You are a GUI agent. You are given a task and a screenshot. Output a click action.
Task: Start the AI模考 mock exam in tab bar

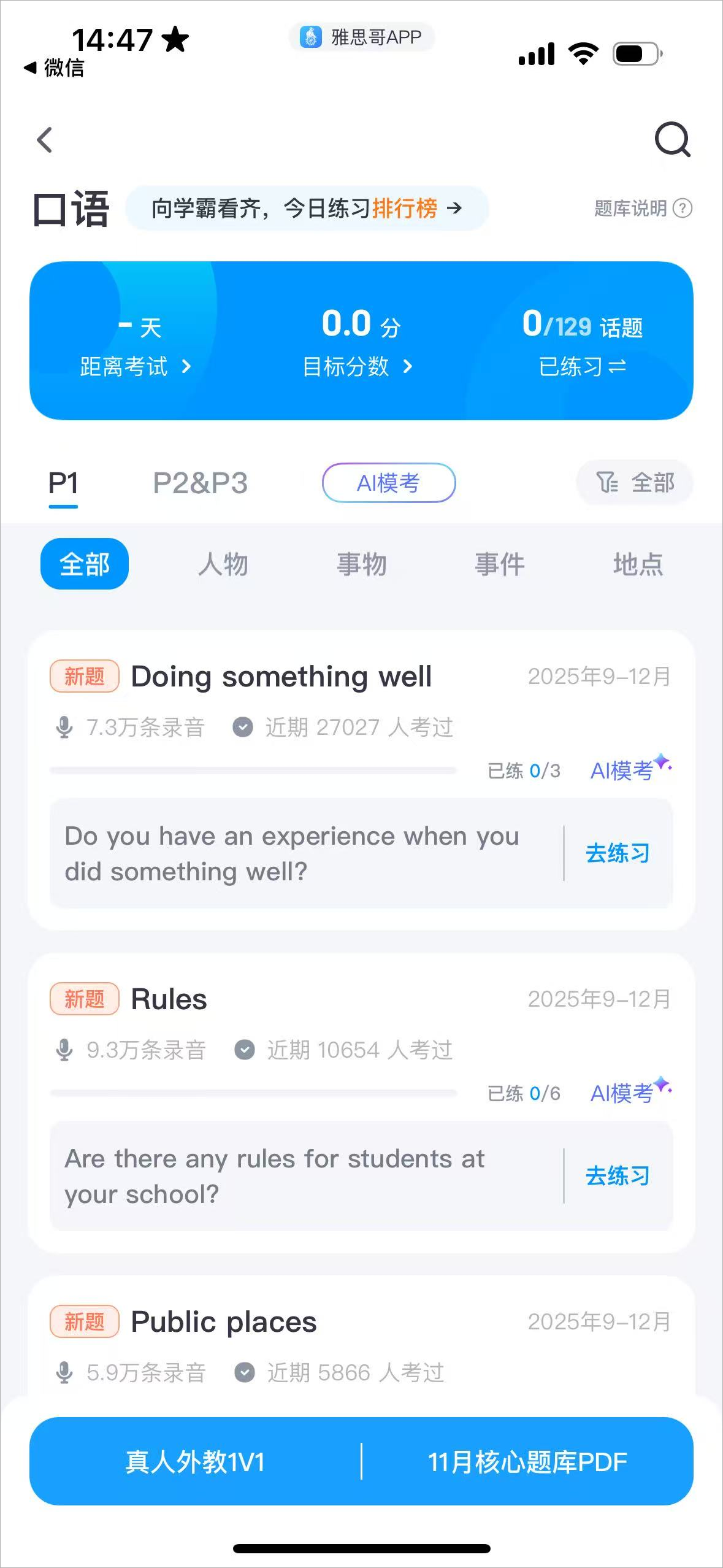[x=388, y=483]
